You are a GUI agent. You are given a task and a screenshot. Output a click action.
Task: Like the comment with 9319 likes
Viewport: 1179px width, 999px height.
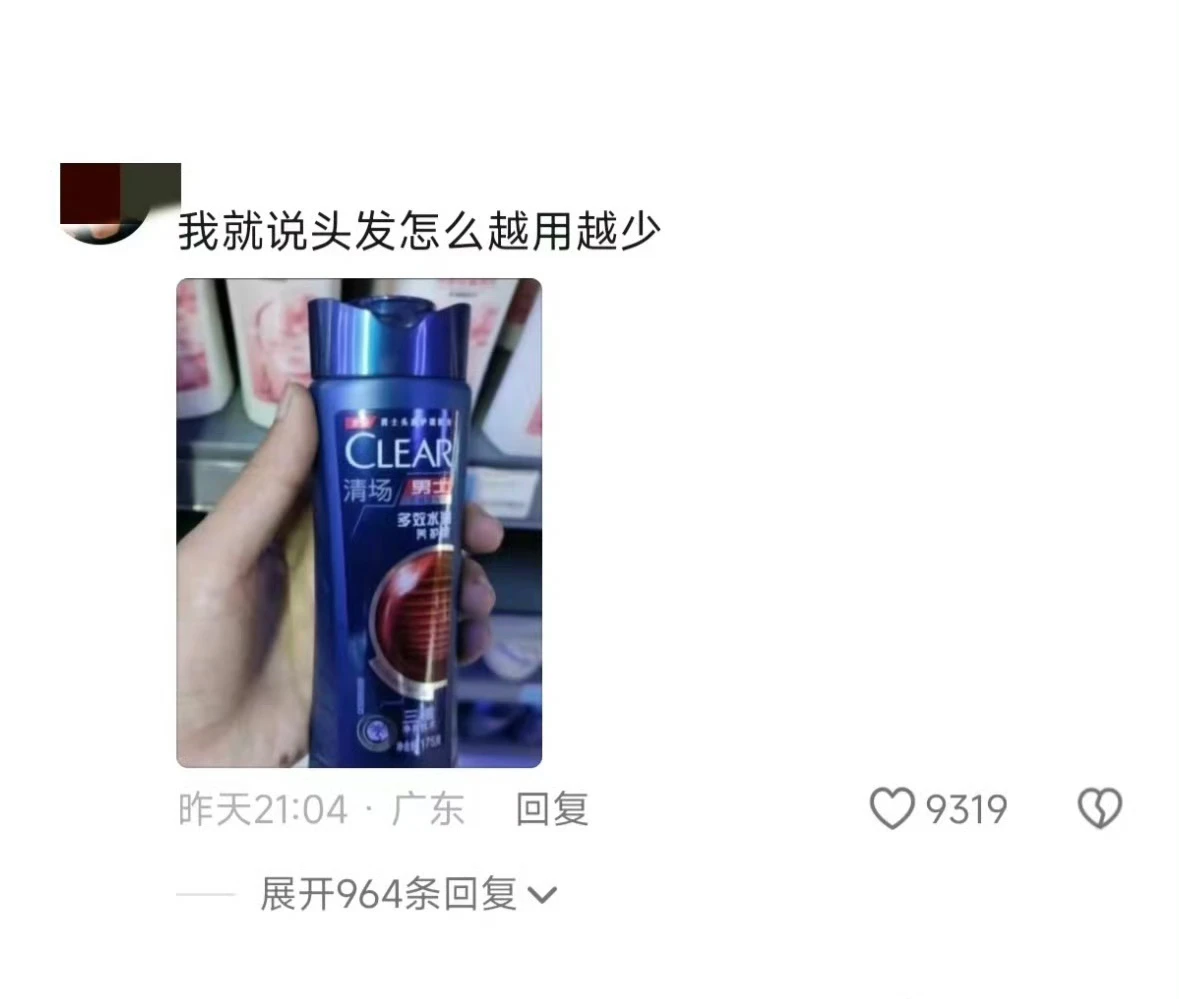pos(893,809)
